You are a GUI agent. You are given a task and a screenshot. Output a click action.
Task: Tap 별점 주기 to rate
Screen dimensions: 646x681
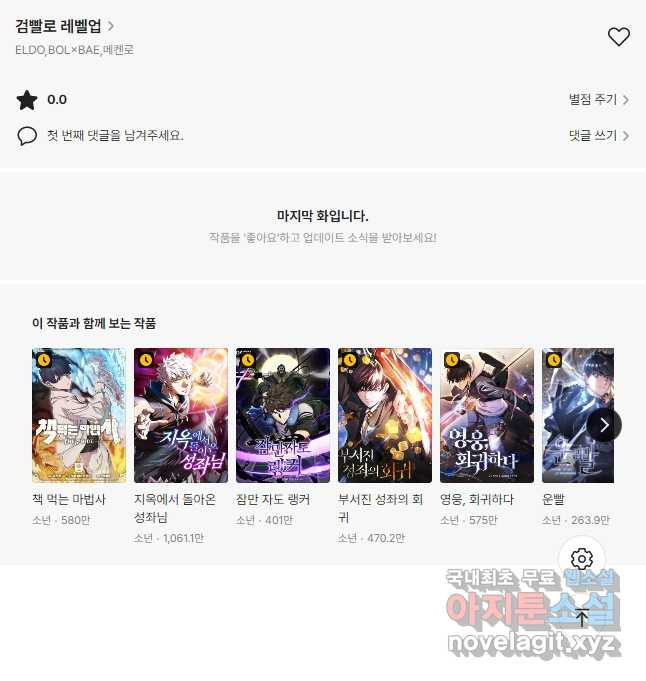[x=598, y=100]
